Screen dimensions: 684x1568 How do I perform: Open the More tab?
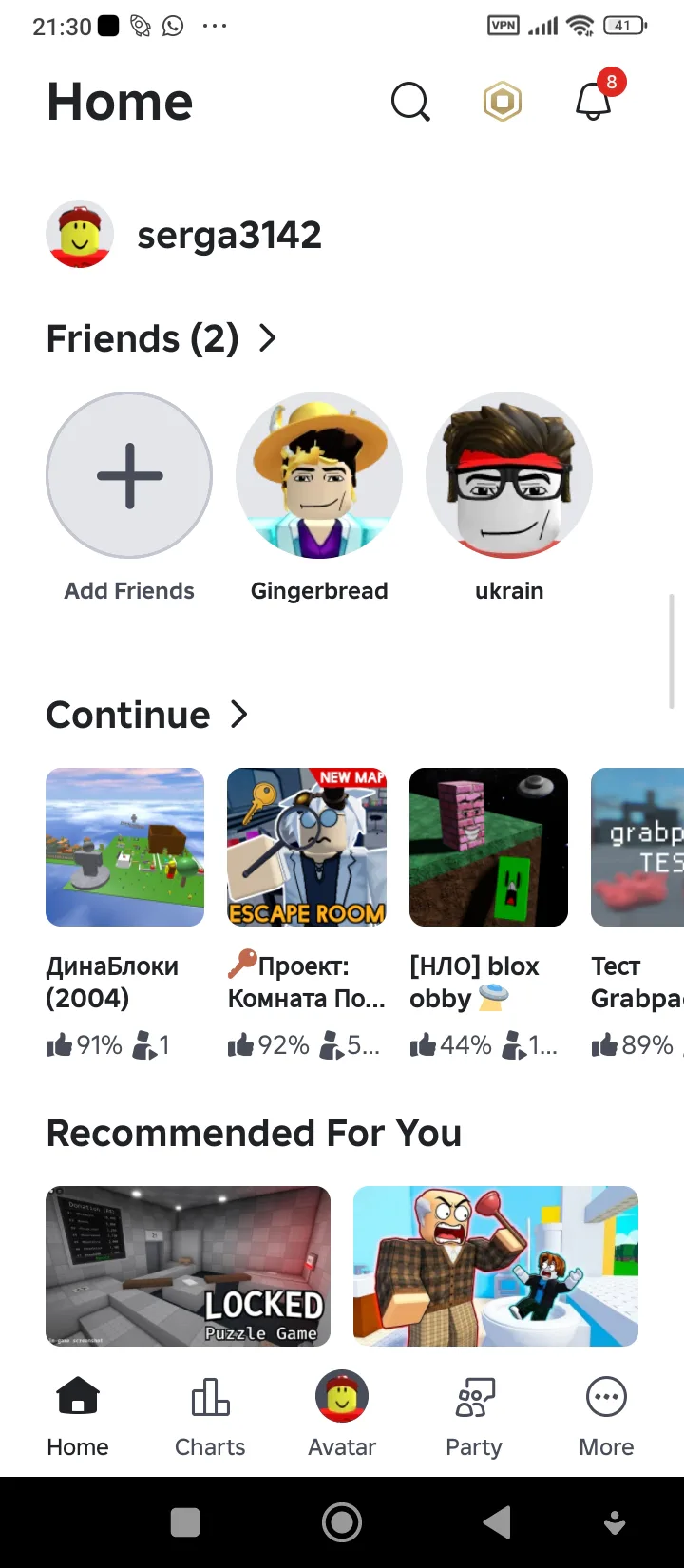(606, 1417)
